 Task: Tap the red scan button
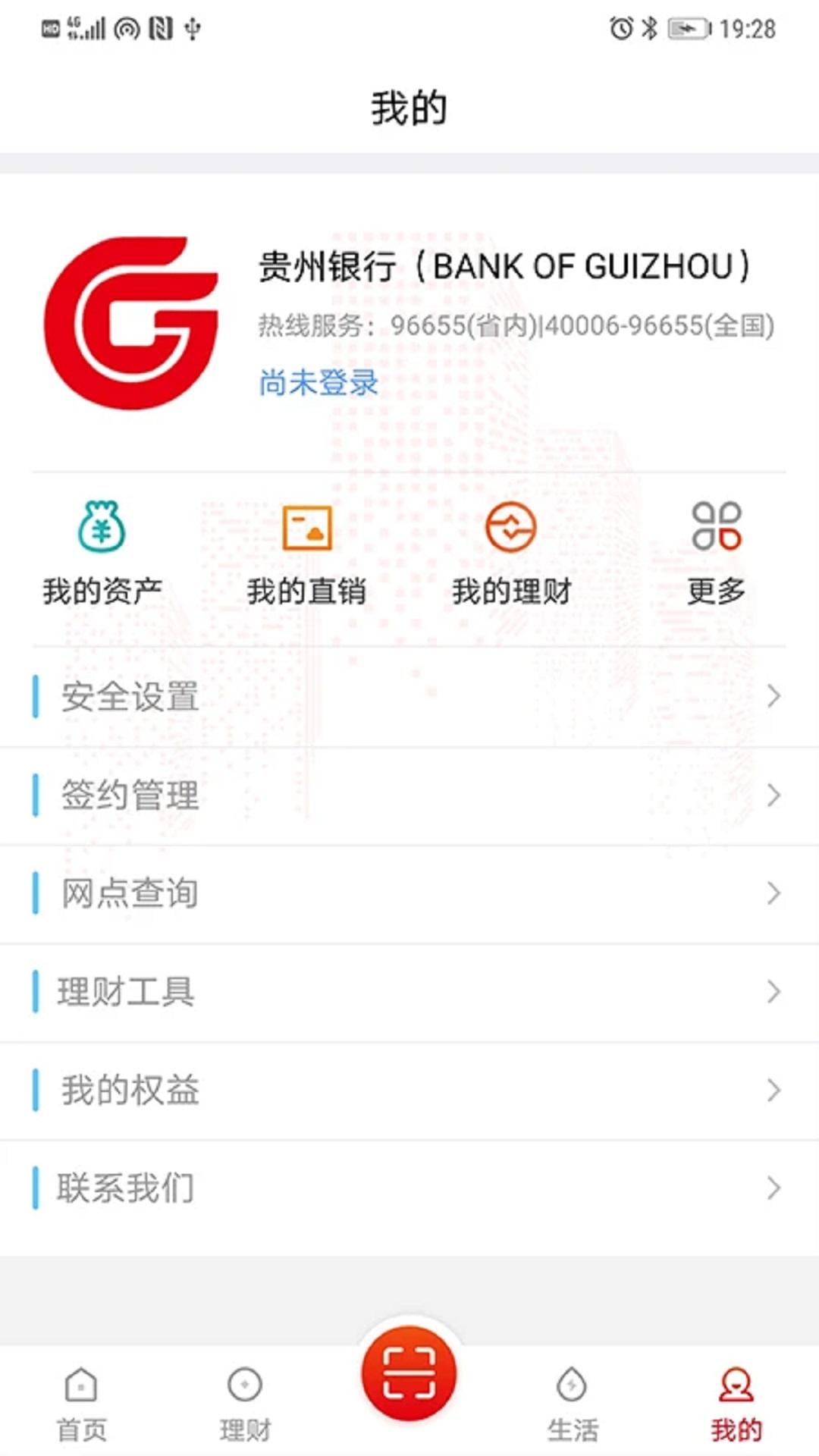click(409, 1373)
